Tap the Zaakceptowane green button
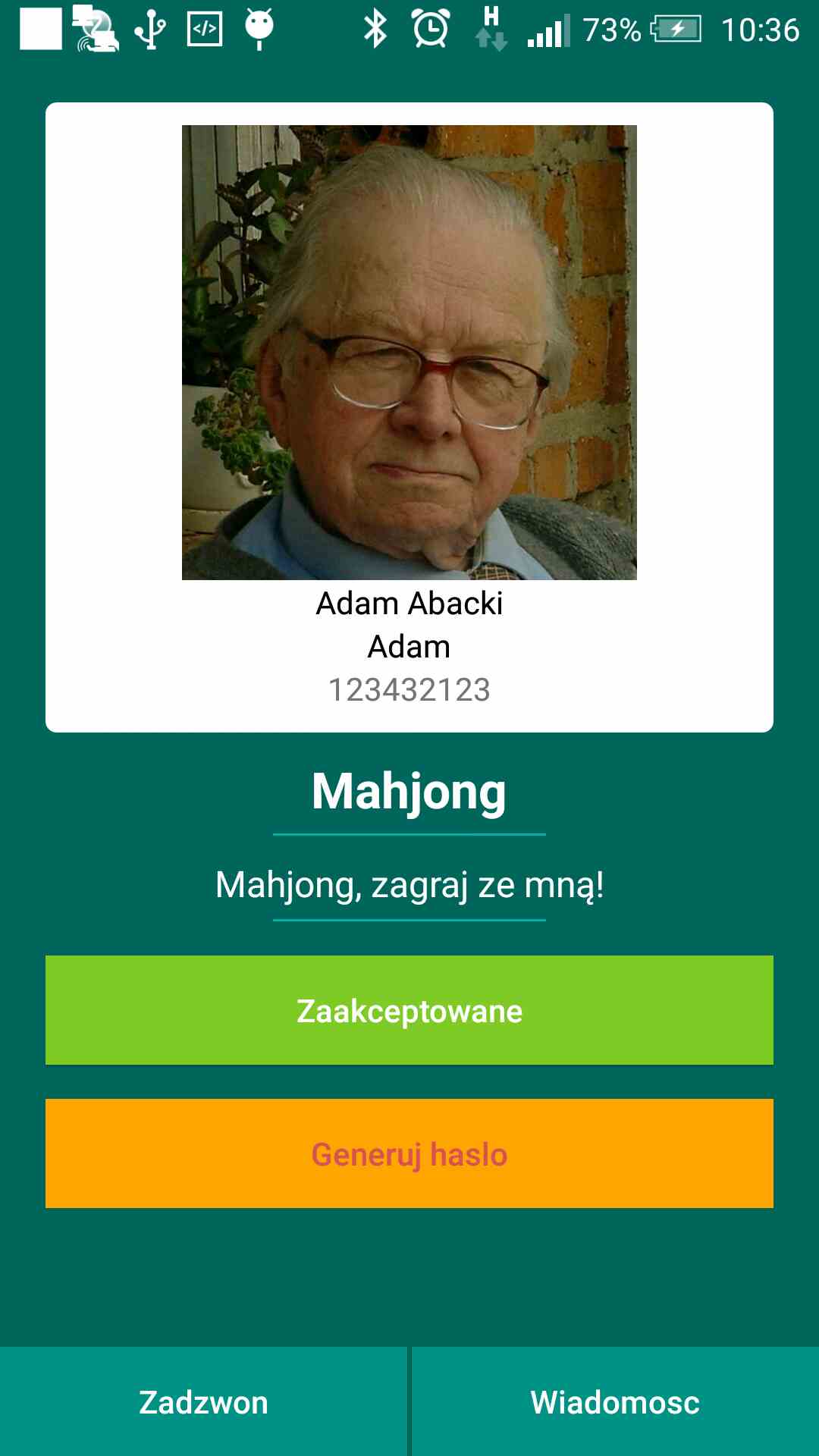This screenshot has height=1456, width=819. [x=409, y=1010]
